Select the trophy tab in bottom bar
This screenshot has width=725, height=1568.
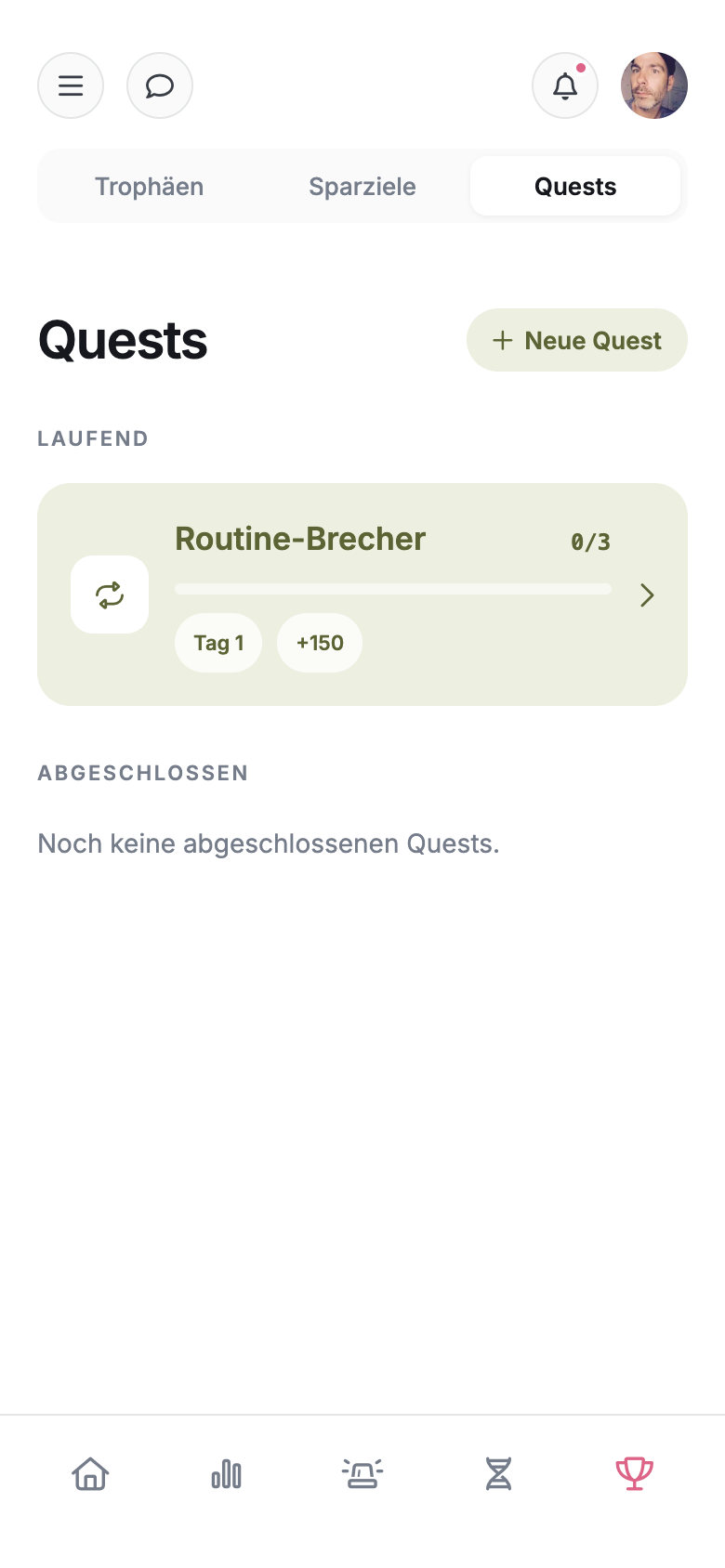tap(635, 1473)
